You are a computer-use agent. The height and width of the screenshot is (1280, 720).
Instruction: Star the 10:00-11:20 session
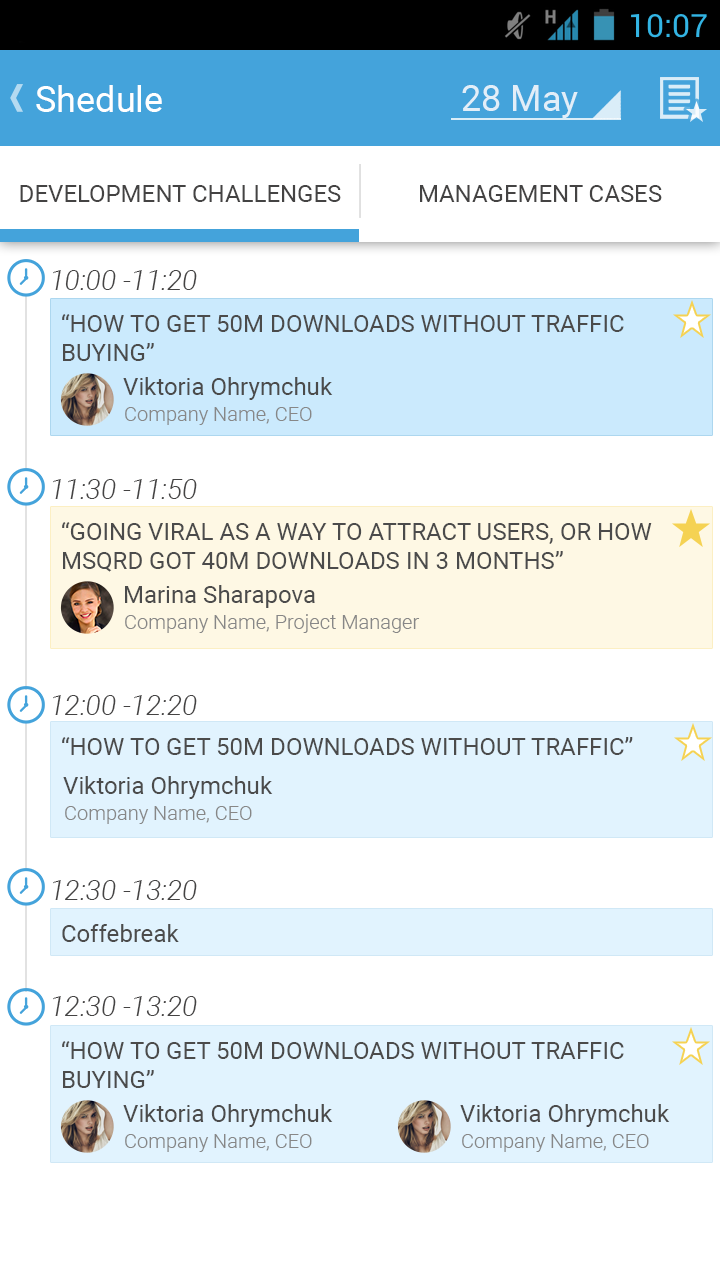coord(691,321)
